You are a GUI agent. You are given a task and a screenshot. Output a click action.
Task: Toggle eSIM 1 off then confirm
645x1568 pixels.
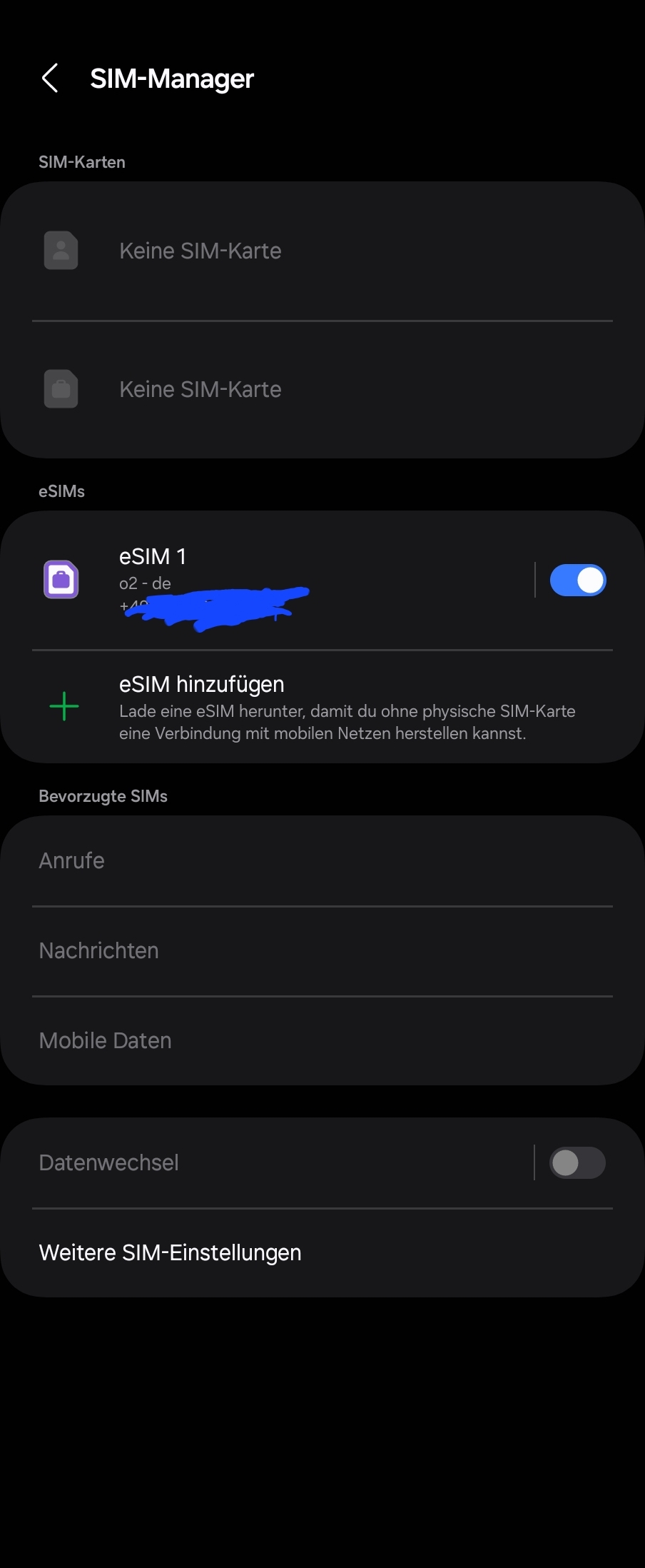[x=578, y=580]
